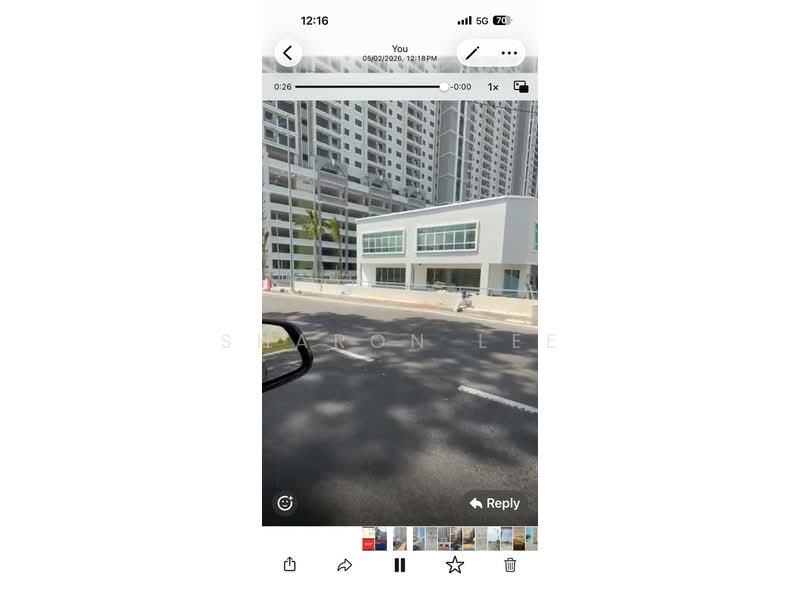Open the three-dot more options menu
Viewport: 800px width, 600px height.
pos(509,53)
